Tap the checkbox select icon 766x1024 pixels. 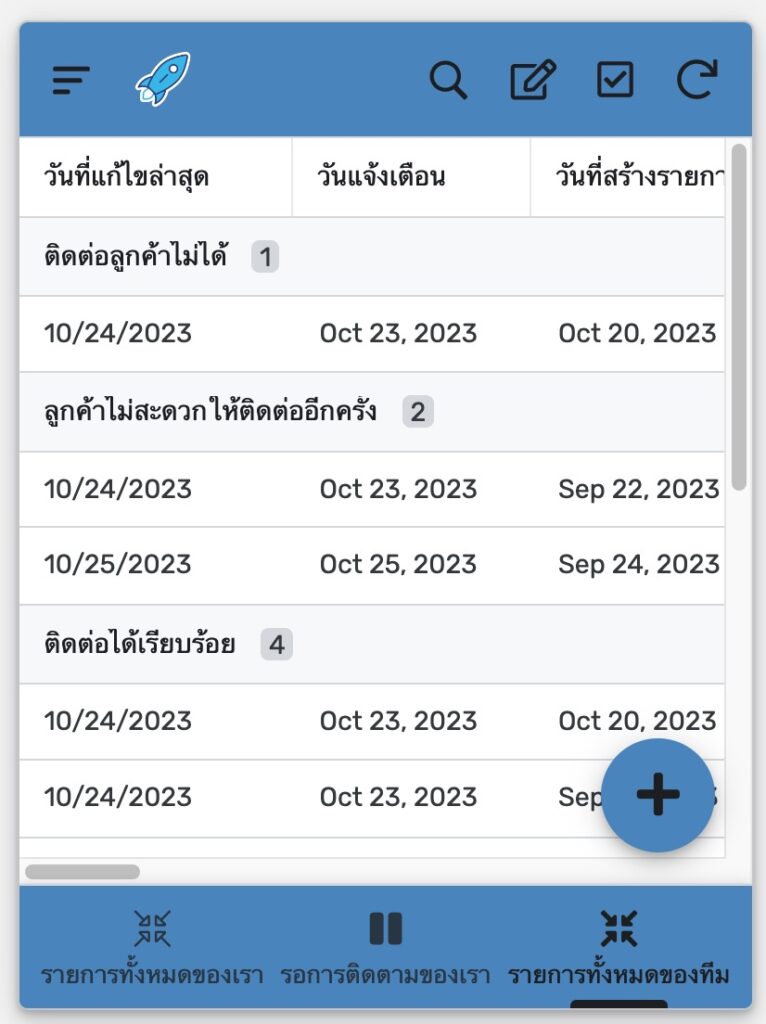[x=615, y=80]
